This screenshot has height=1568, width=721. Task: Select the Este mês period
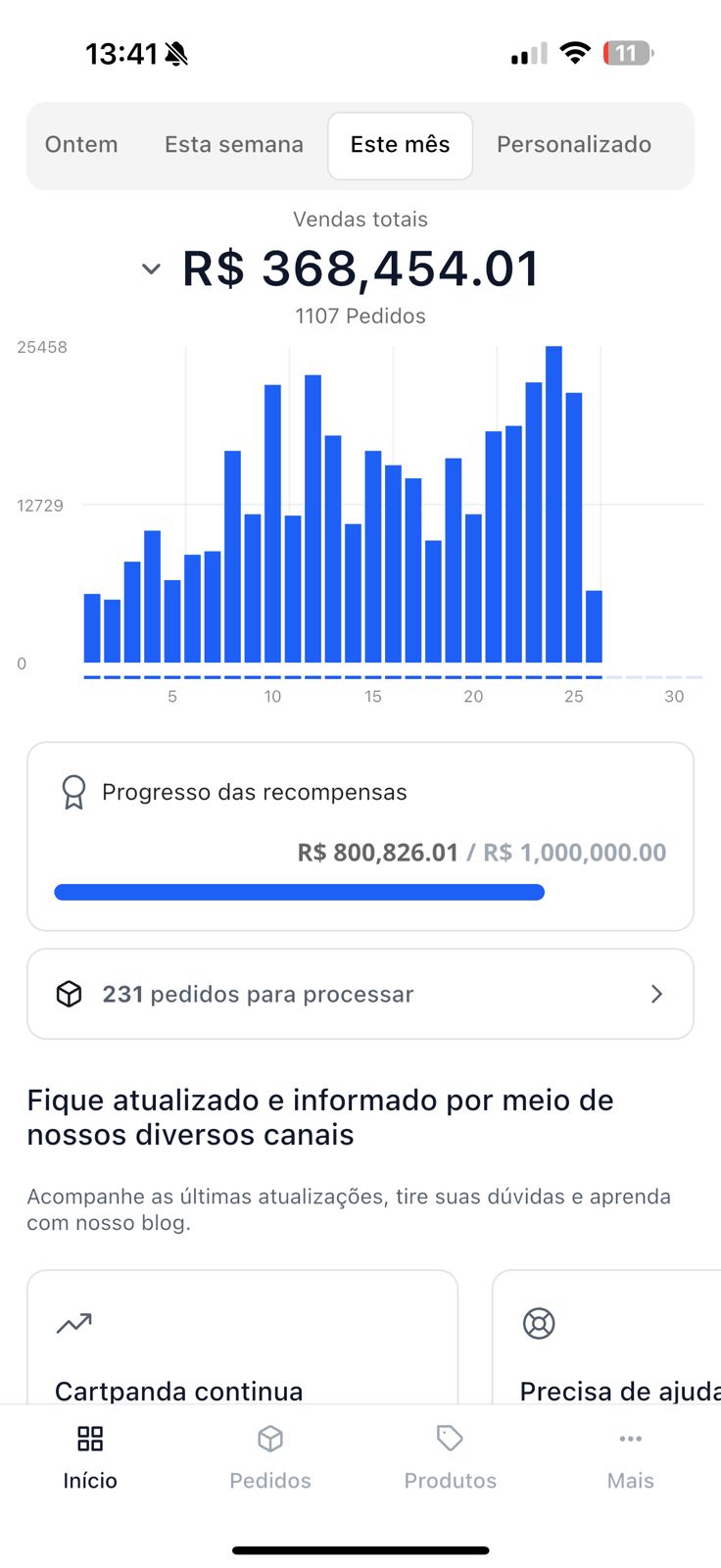click(x=400, y=145)
